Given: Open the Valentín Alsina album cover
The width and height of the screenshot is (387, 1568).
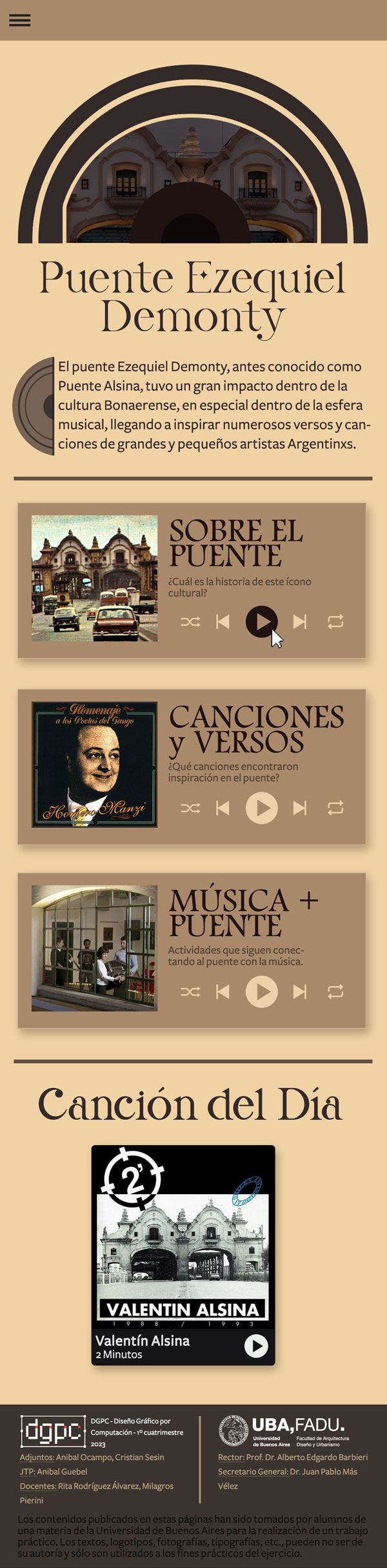Looking at the screenshot, I should [x=183, y=1237].
